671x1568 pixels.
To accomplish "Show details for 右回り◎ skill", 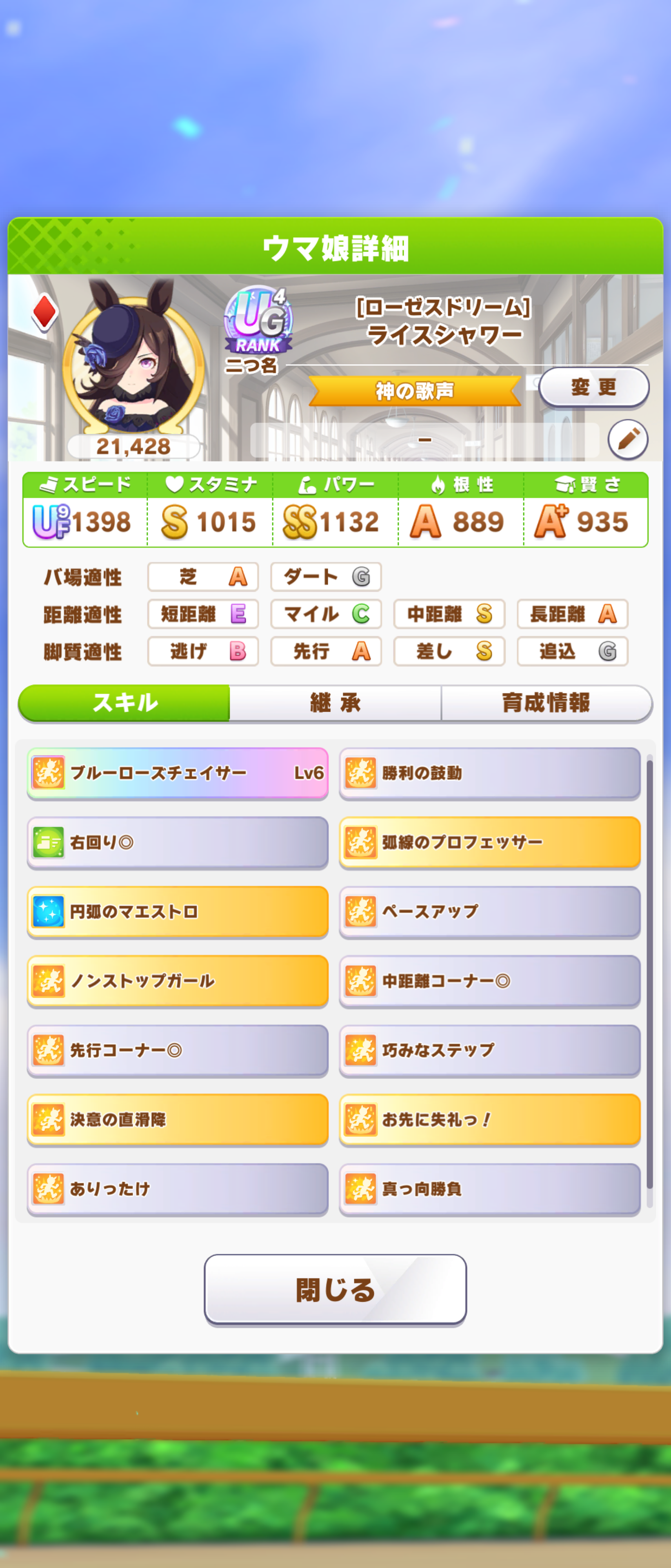I will click(178, 842).
